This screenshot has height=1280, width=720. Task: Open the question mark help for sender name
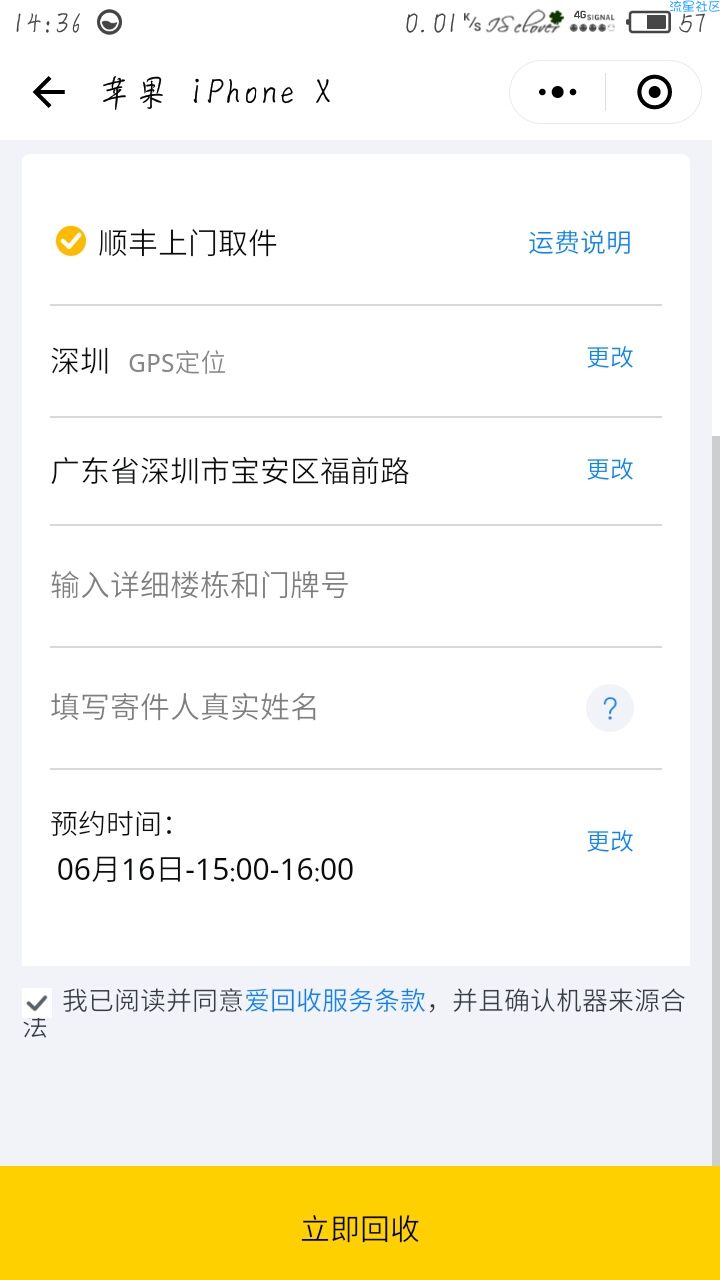click(x=610, y=709)
